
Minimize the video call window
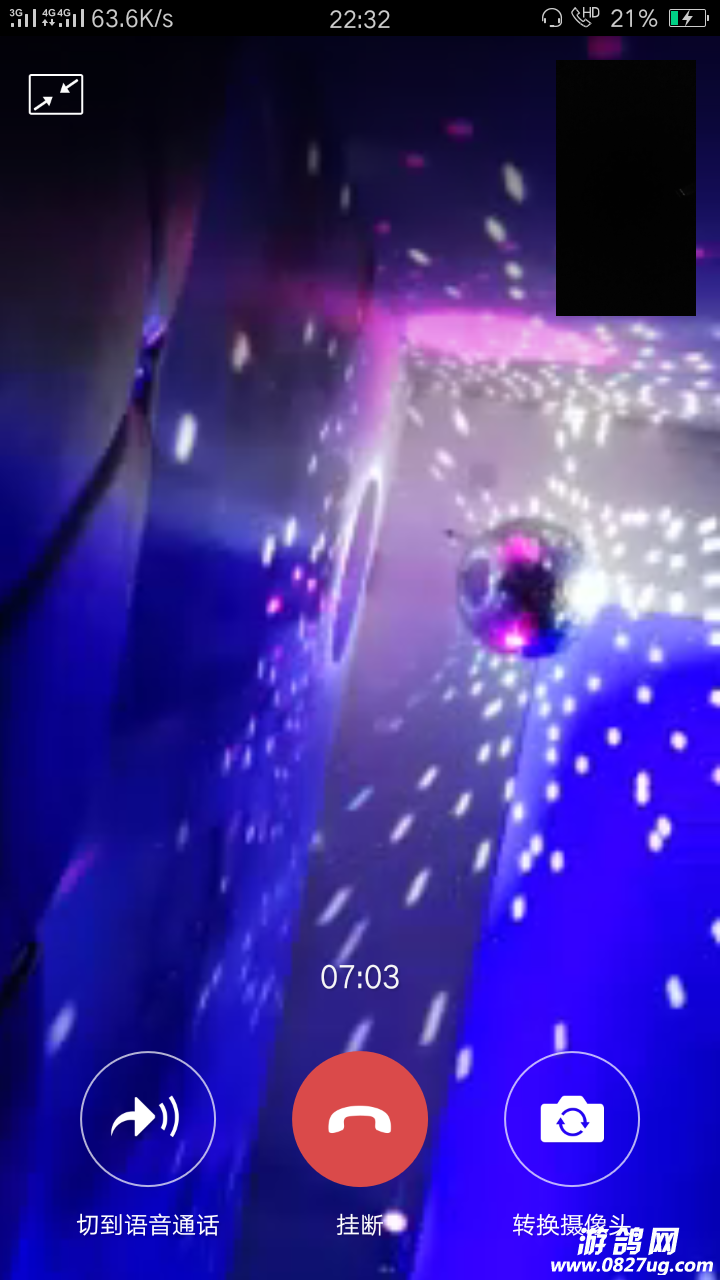pos(56,95)
